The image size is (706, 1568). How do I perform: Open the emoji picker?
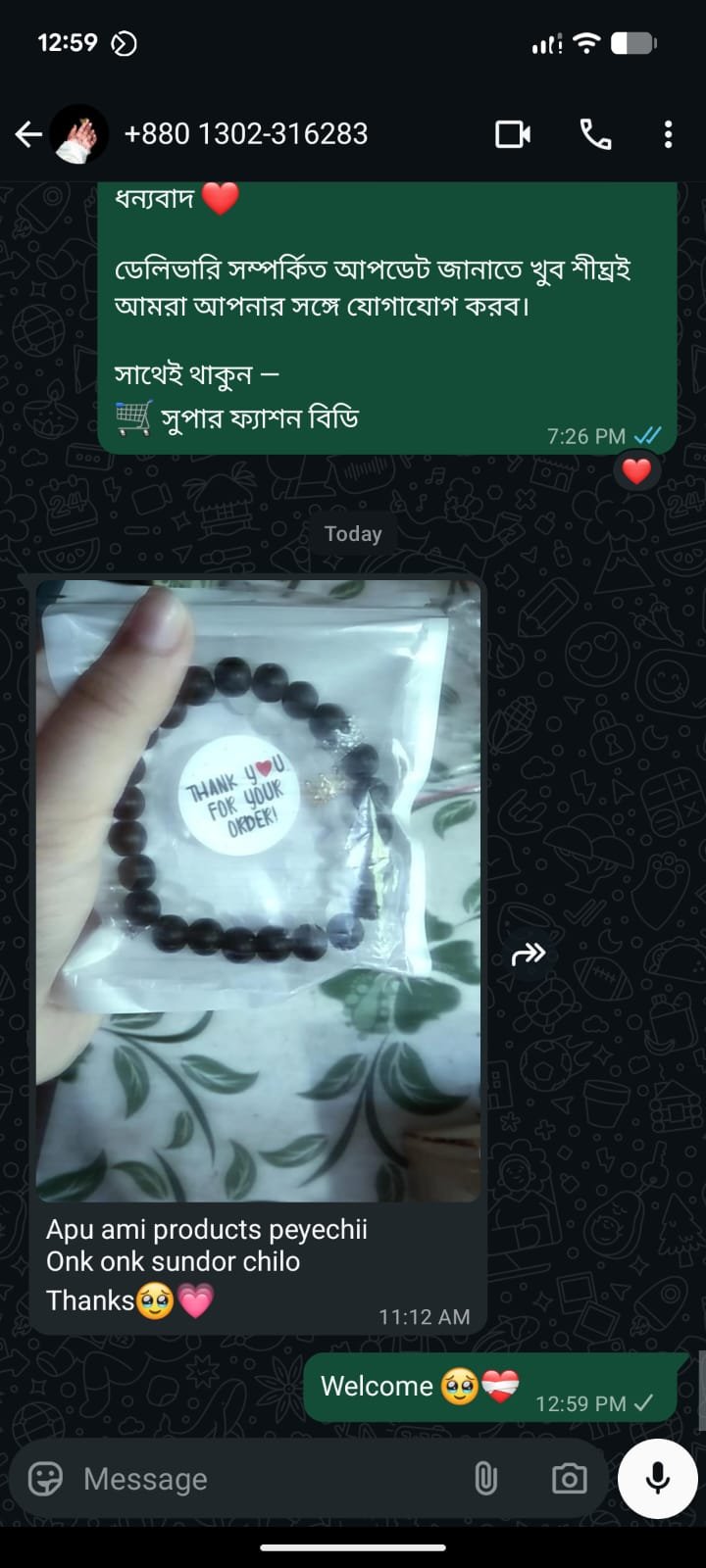(x=45, y=1478)
